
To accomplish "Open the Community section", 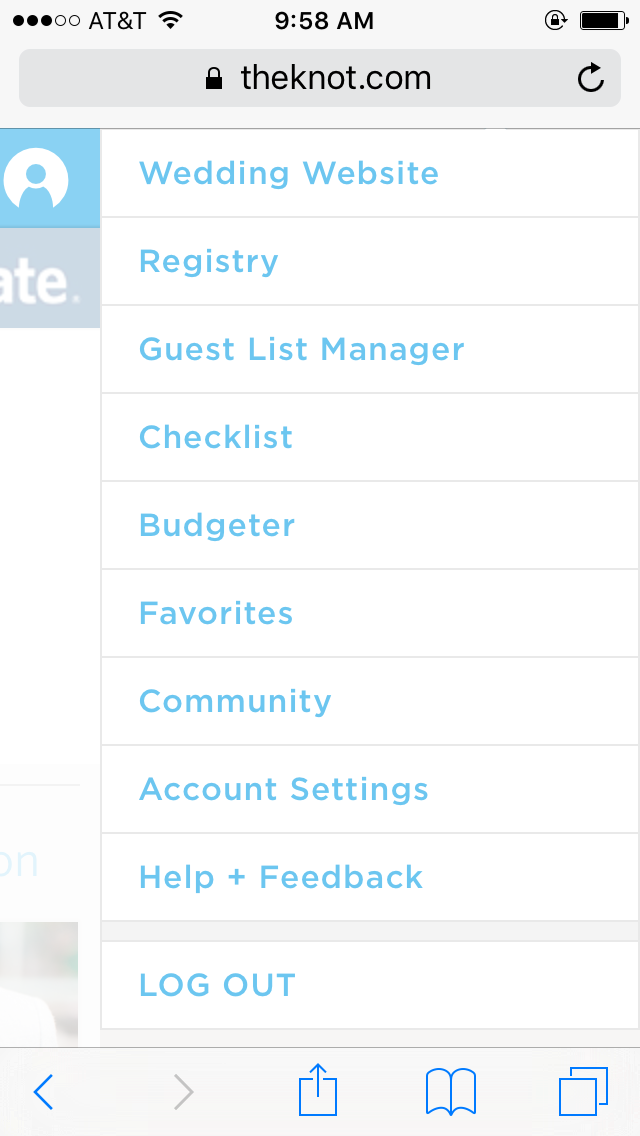I will click(x=235, y=701).
